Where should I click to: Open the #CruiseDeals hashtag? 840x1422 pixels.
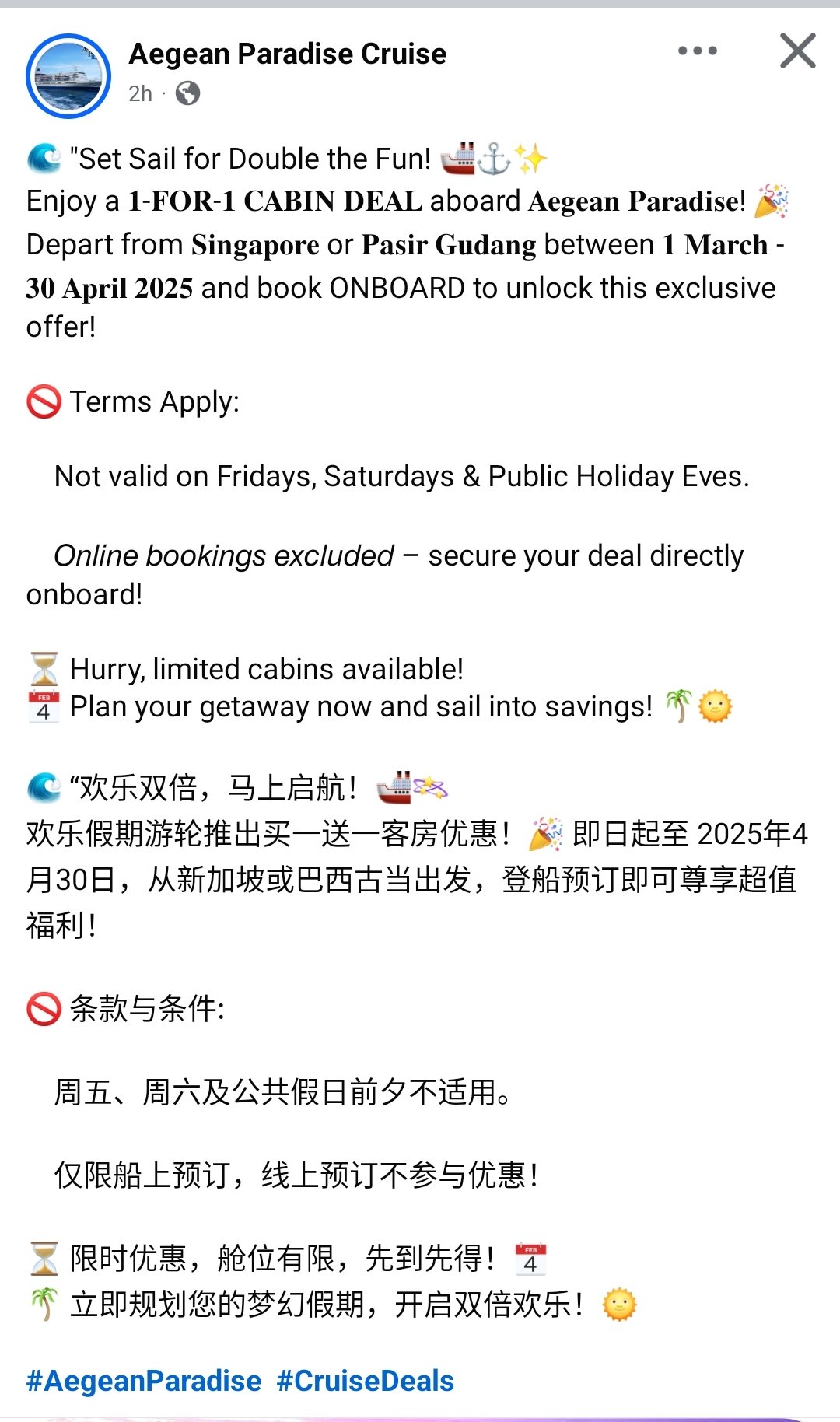pos(365,1380)
